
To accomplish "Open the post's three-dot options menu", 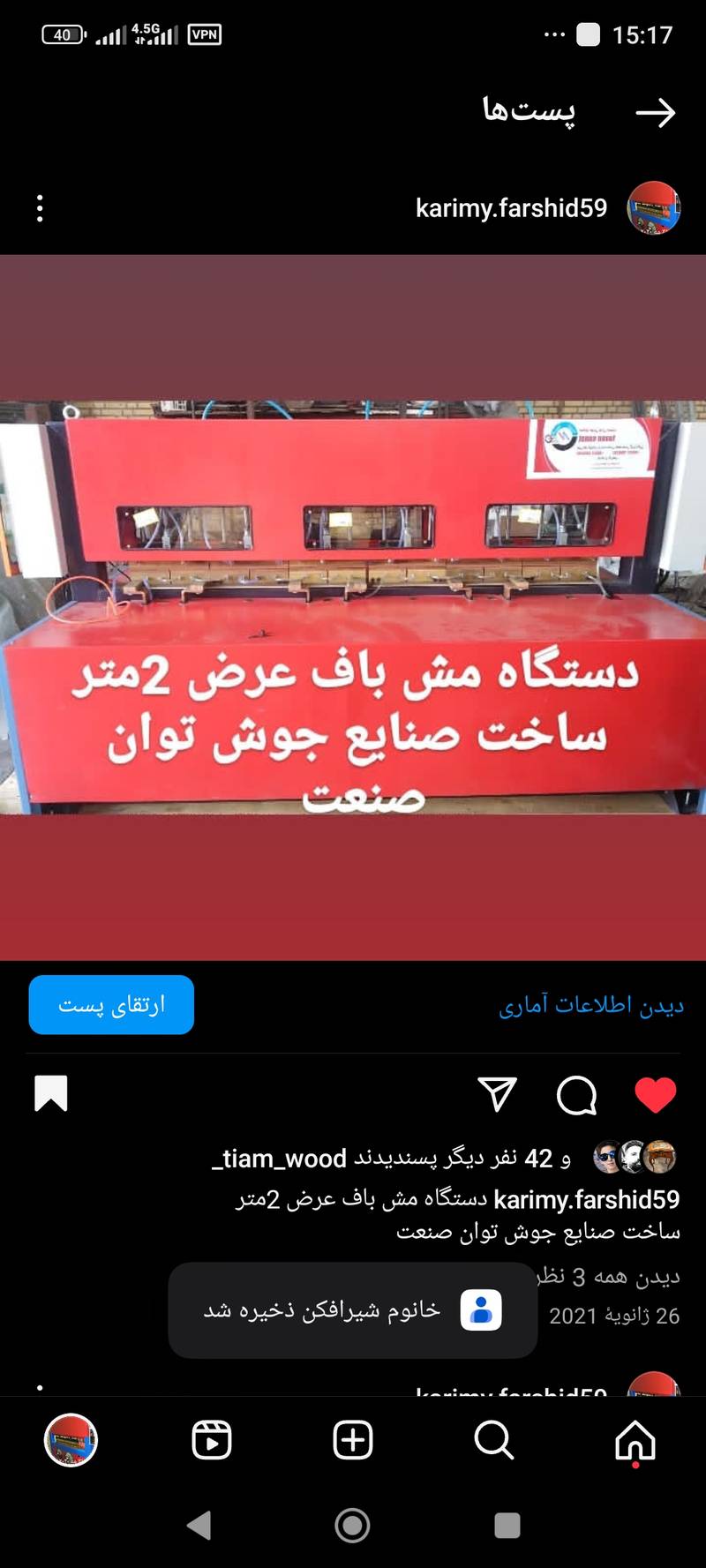I will 40,208.
